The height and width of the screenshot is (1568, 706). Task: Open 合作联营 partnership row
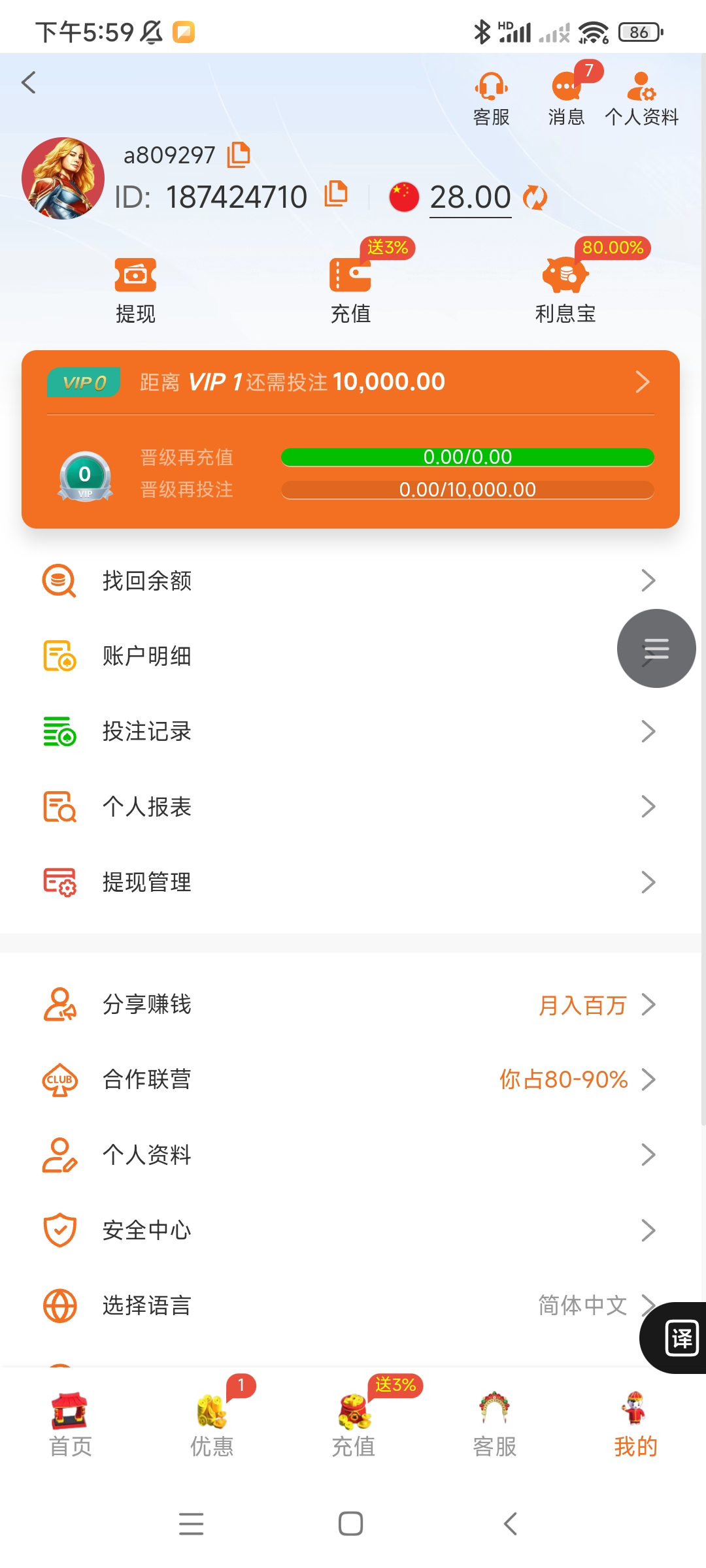(350, 1079)
